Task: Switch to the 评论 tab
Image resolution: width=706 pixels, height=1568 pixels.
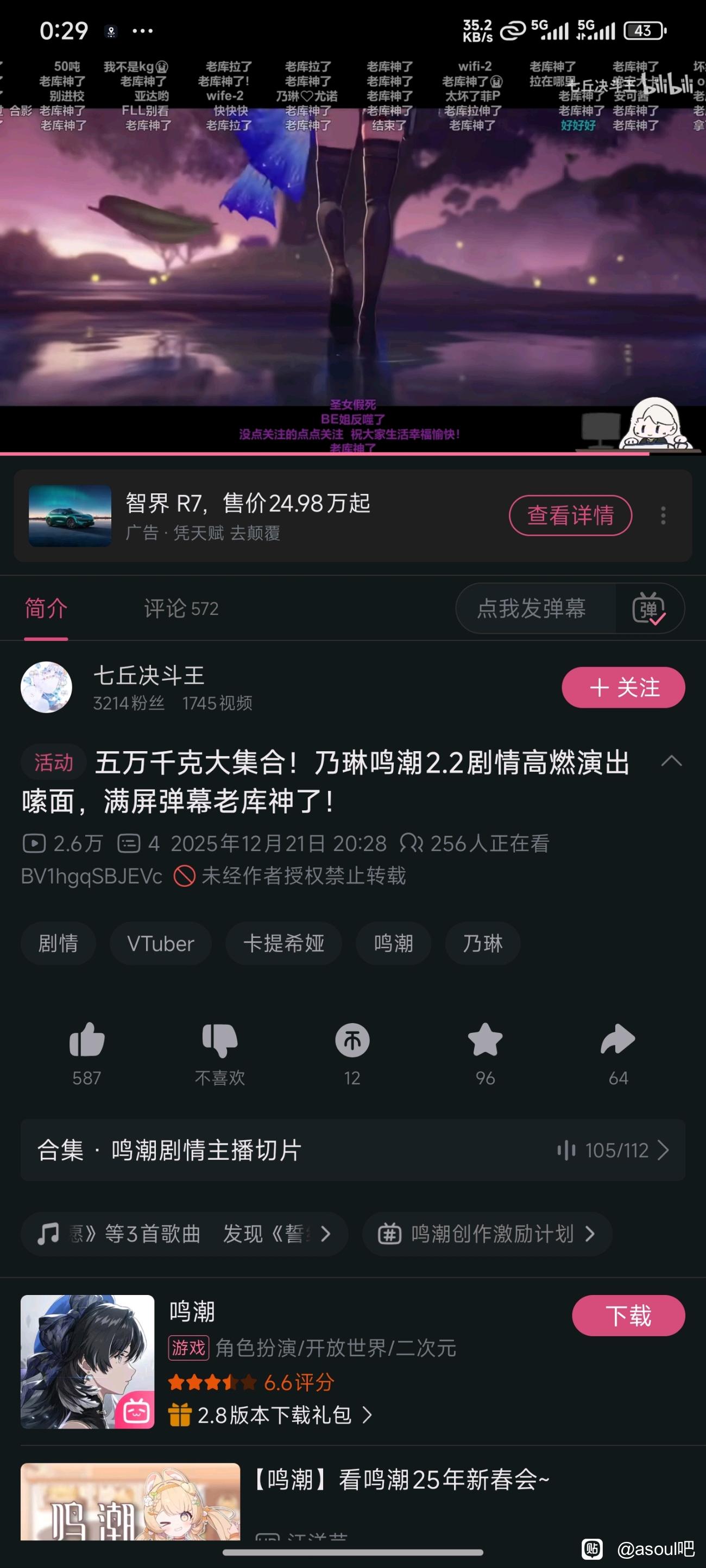Action: point(180,608)
